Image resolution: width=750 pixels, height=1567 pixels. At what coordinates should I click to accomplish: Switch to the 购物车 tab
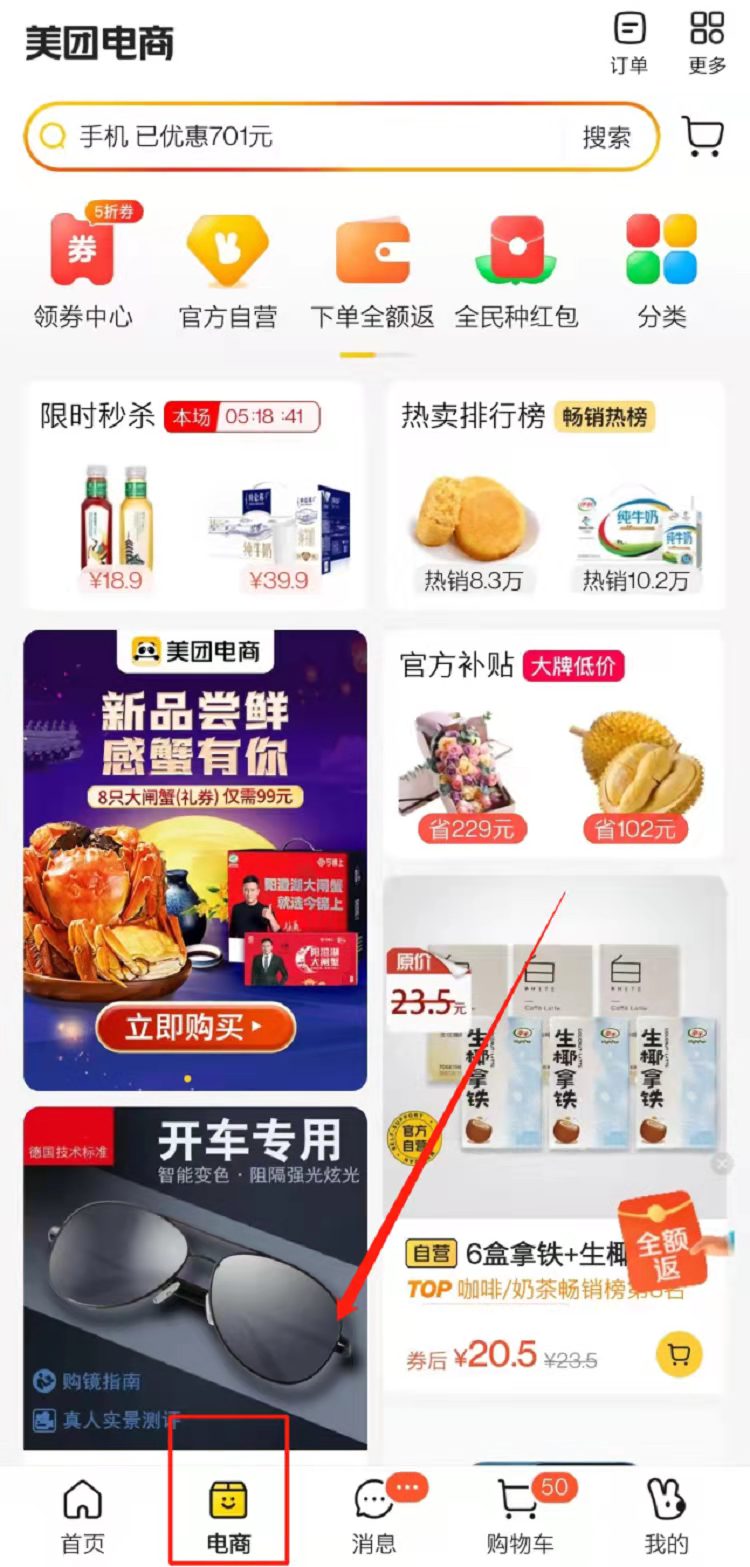coord(520,1515)
